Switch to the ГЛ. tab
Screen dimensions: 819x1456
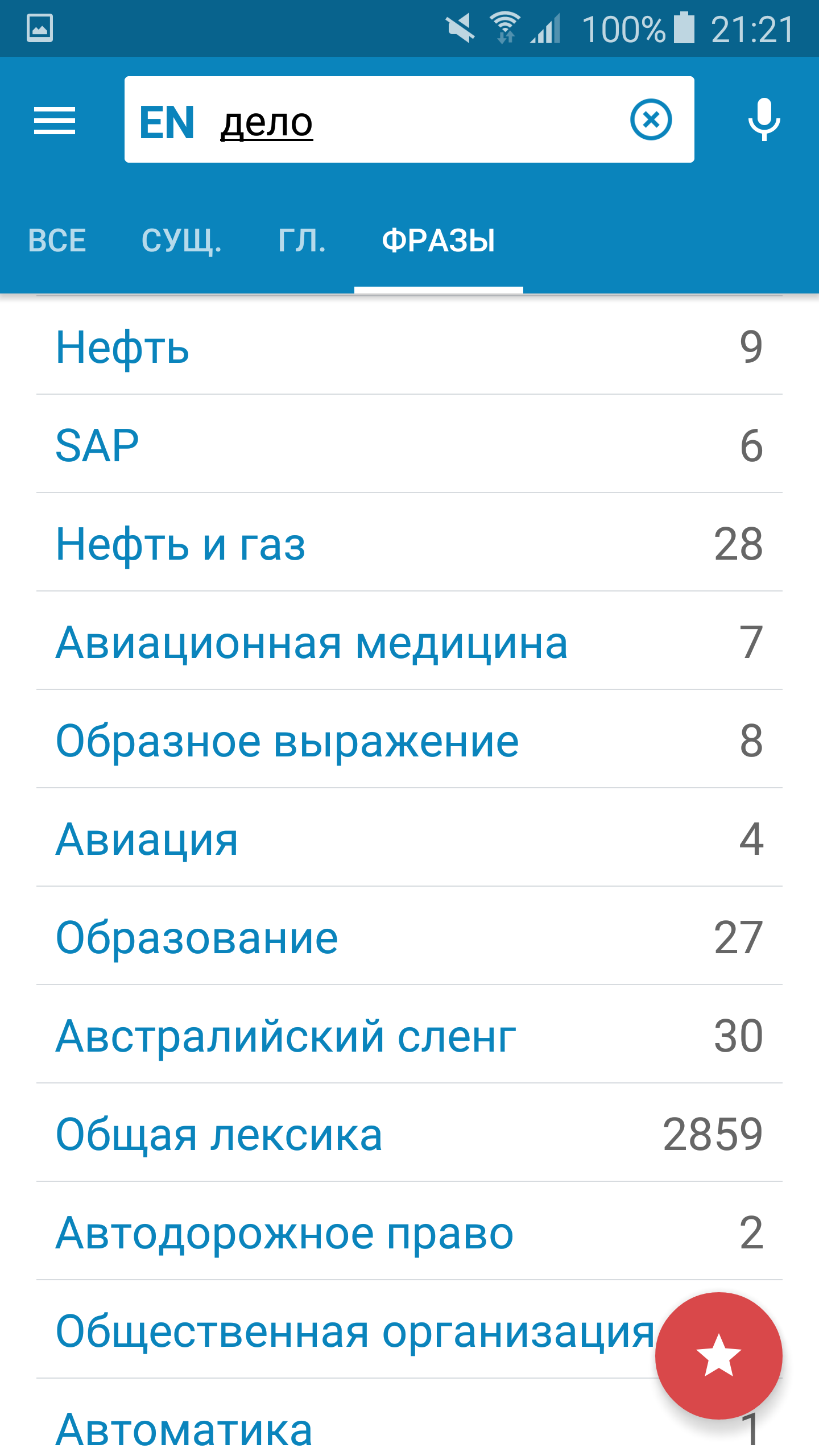point(302,240)
